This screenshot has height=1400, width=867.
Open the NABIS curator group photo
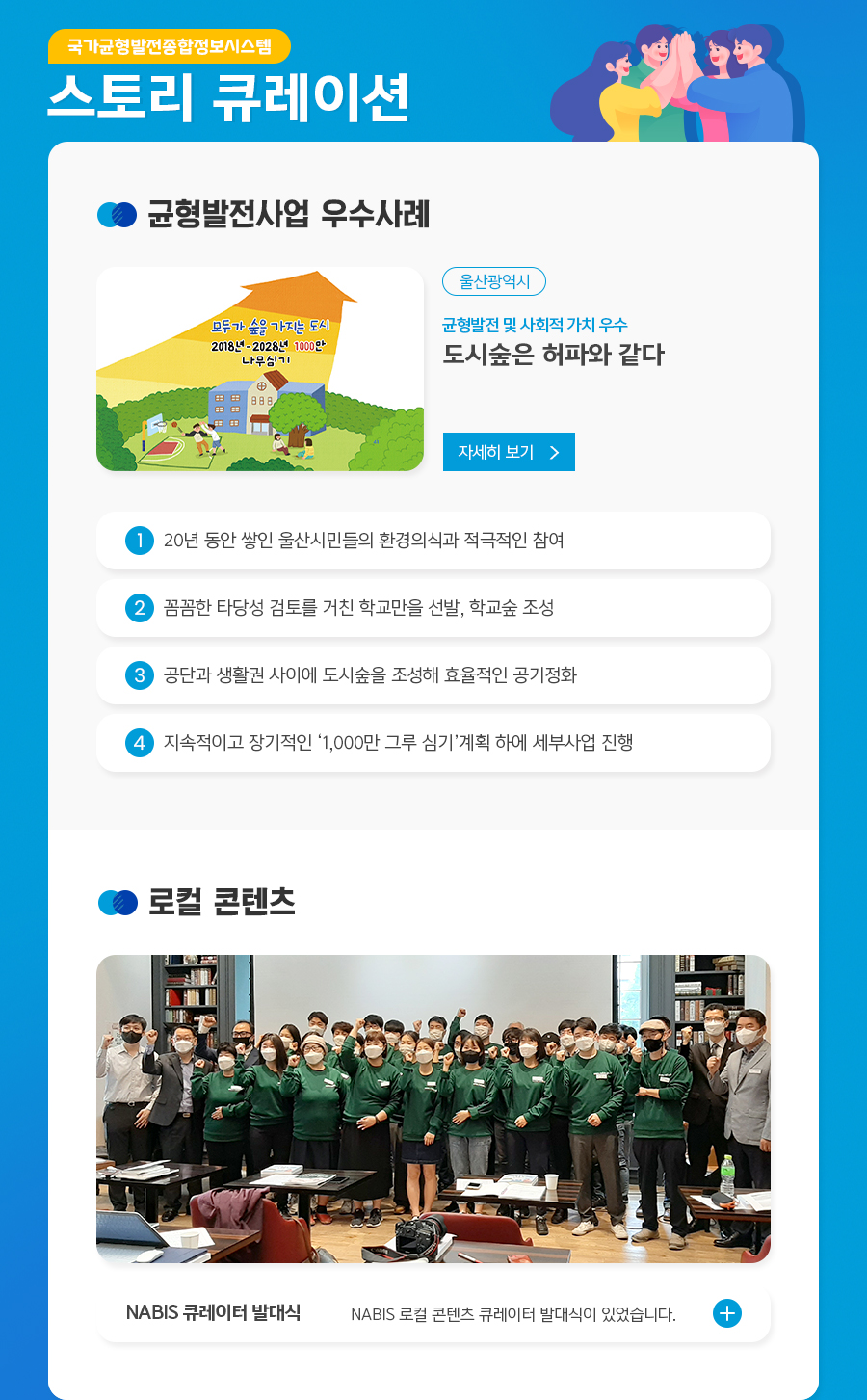(433, 1108)
